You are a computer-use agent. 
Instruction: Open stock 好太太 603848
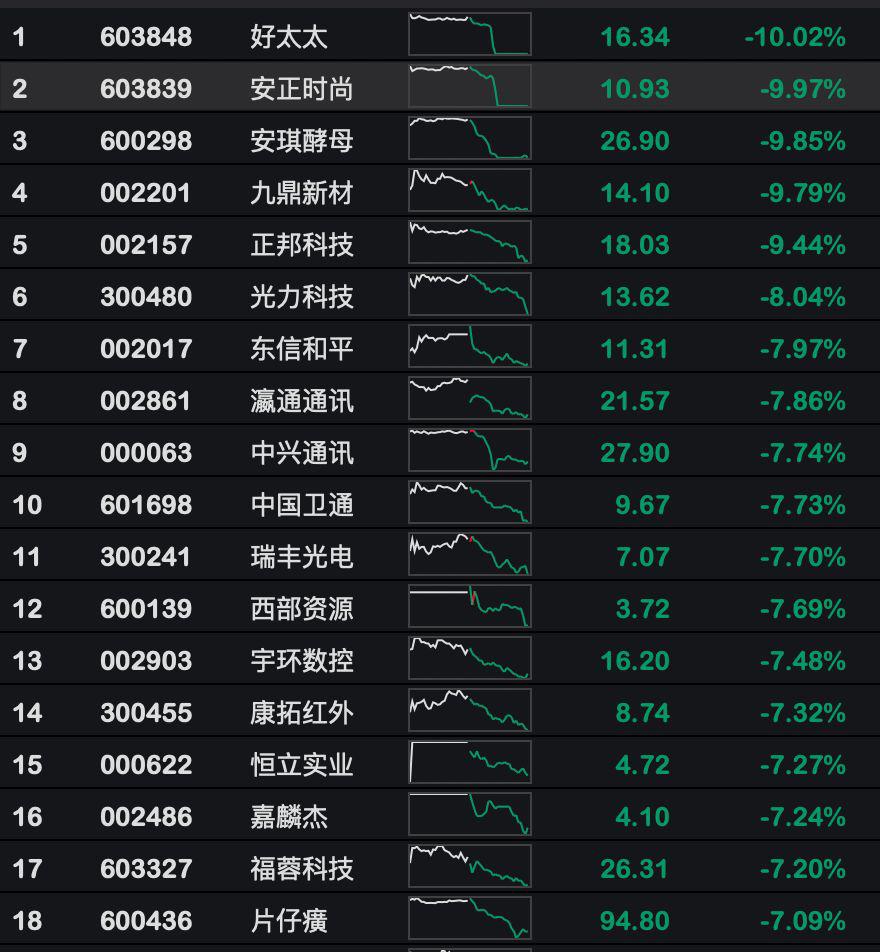[x=289, y=37]
